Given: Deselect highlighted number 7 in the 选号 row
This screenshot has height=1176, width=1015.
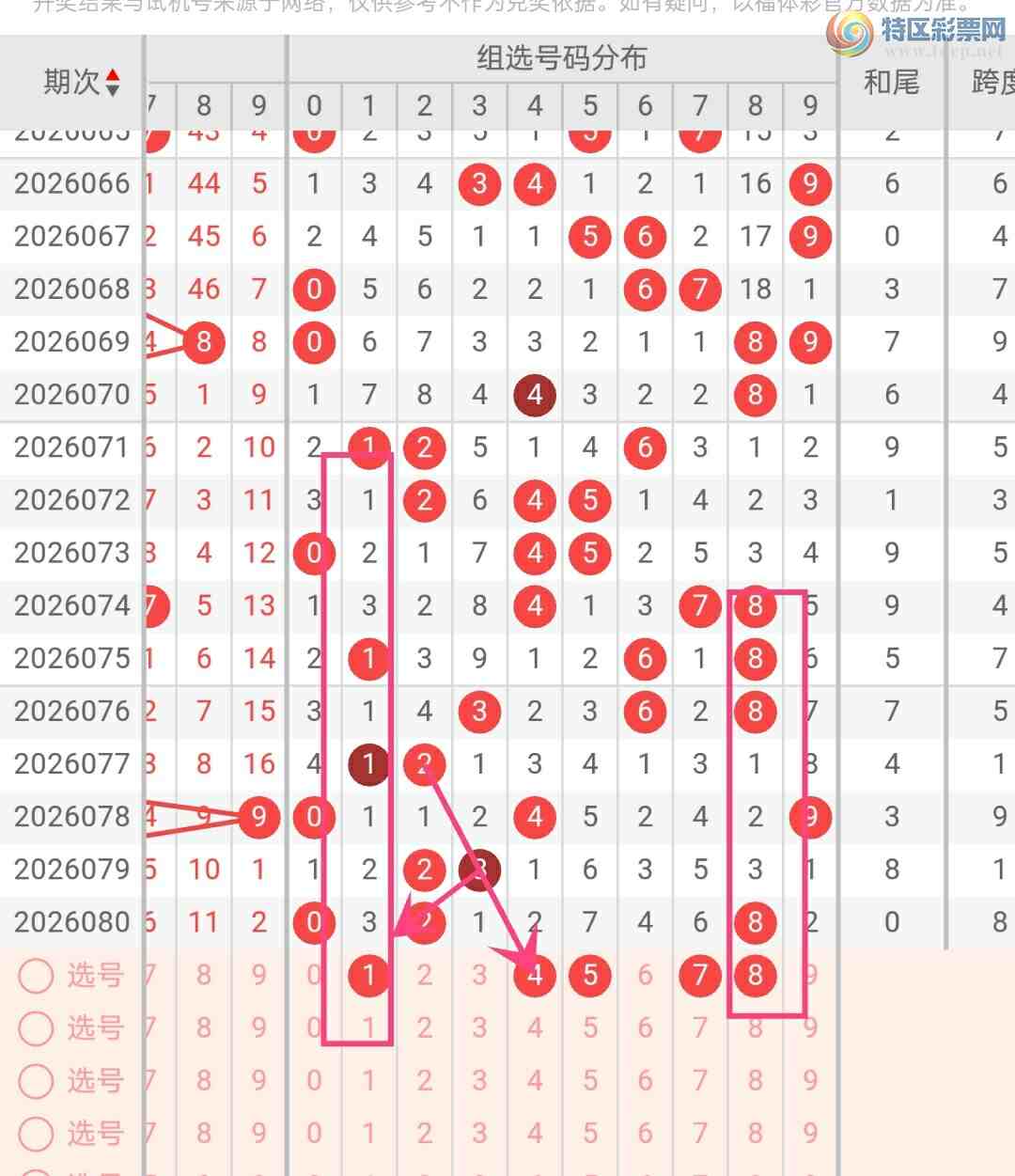Looking at the screenshot, I should point(700,975).
